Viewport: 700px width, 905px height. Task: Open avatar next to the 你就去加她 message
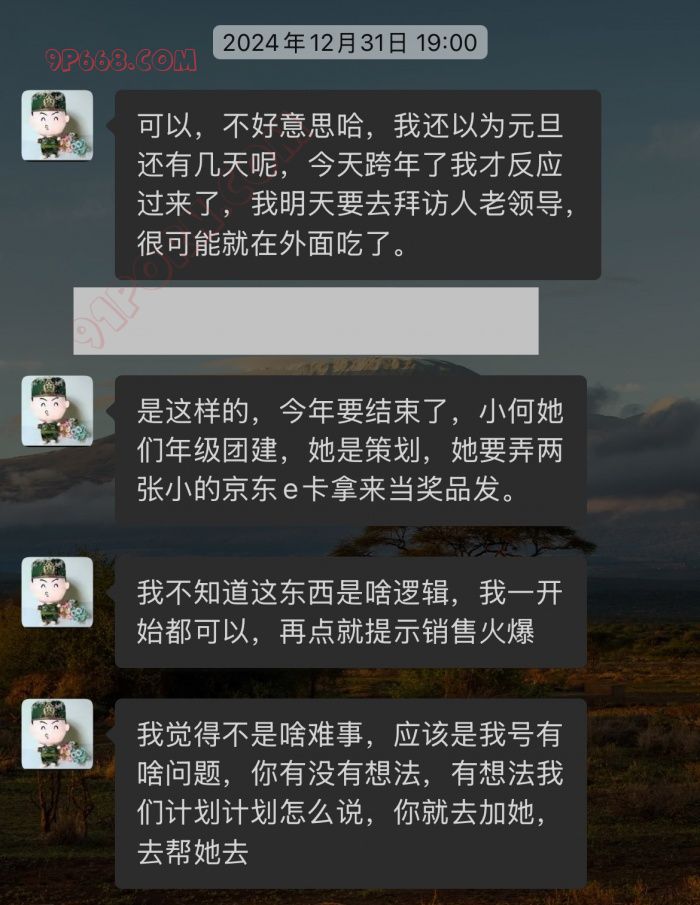click(57, 733)
